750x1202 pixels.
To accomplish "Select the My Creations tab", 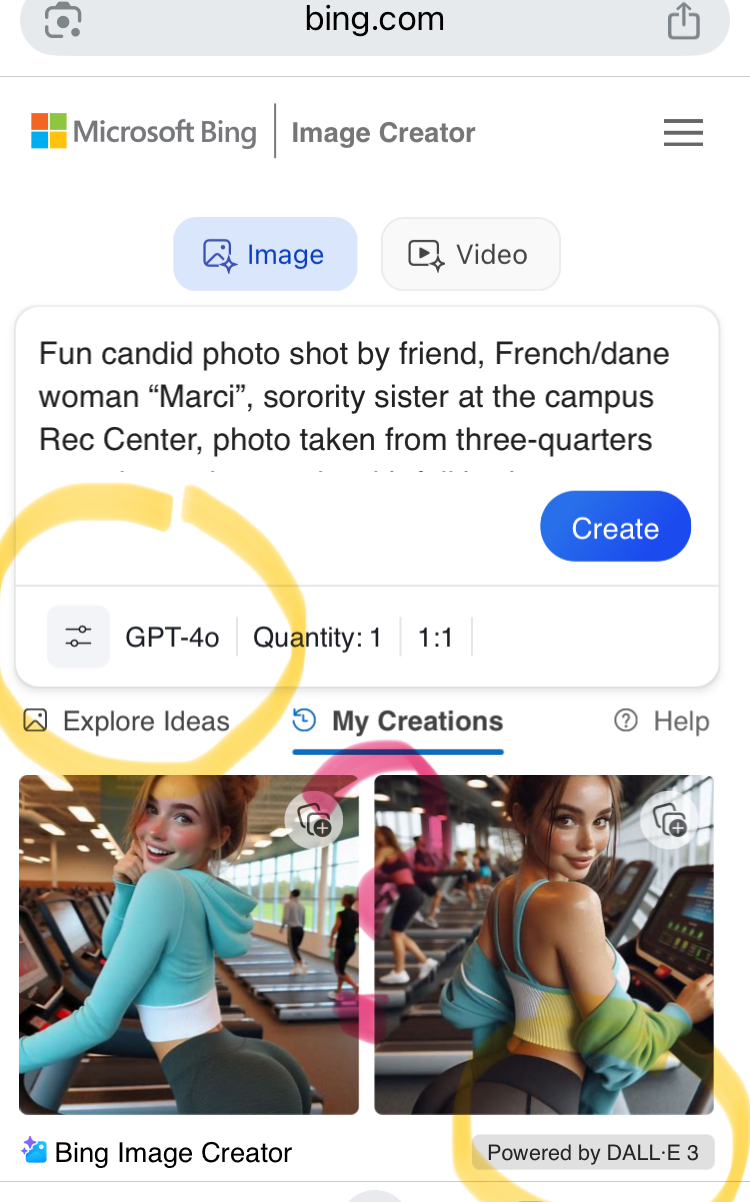I will [x=398, y=721].
